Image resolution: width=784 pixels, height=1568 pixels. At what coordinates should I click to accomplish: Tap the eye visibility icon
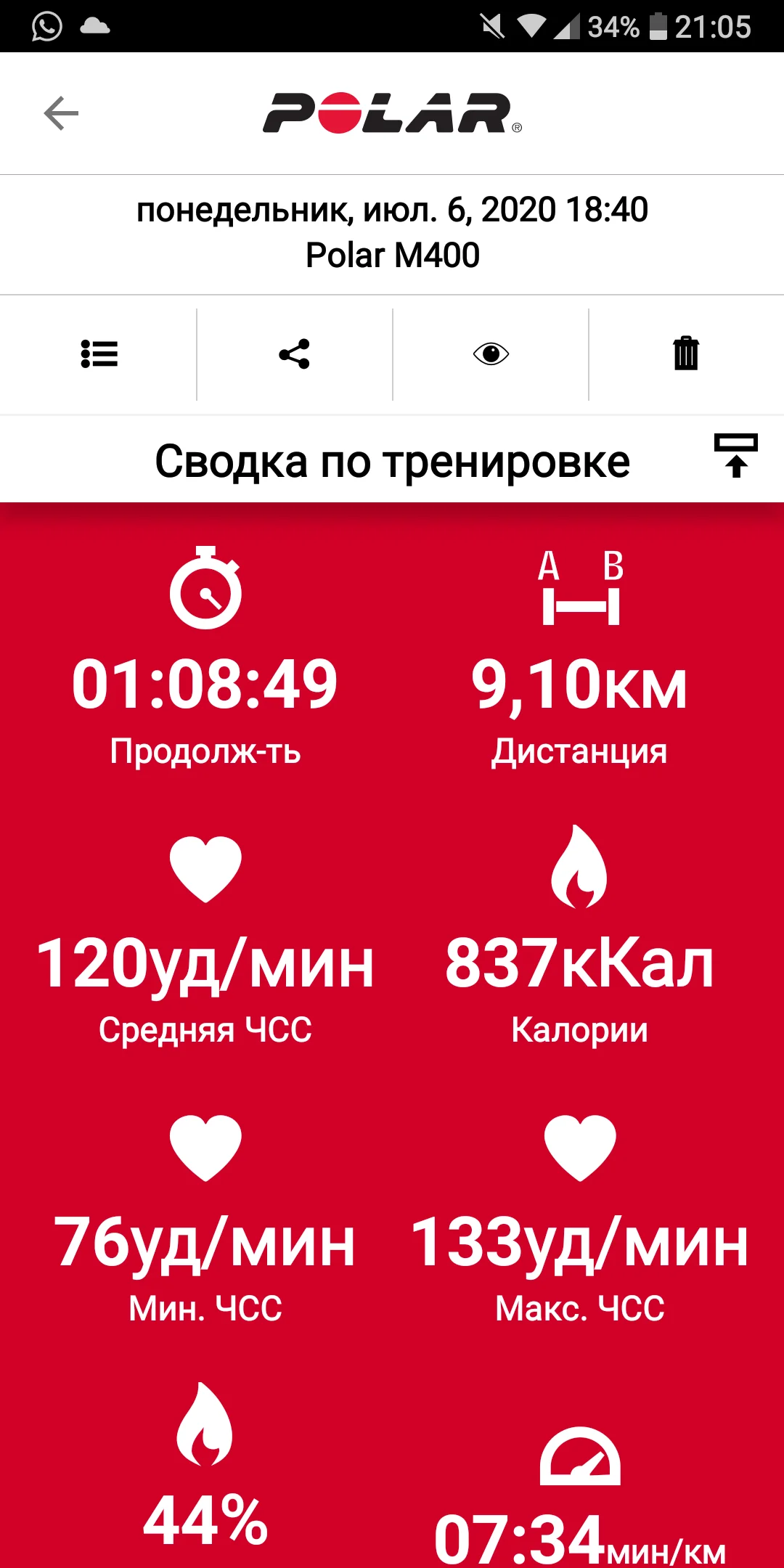pyautogui.click(x=491, y=354)
